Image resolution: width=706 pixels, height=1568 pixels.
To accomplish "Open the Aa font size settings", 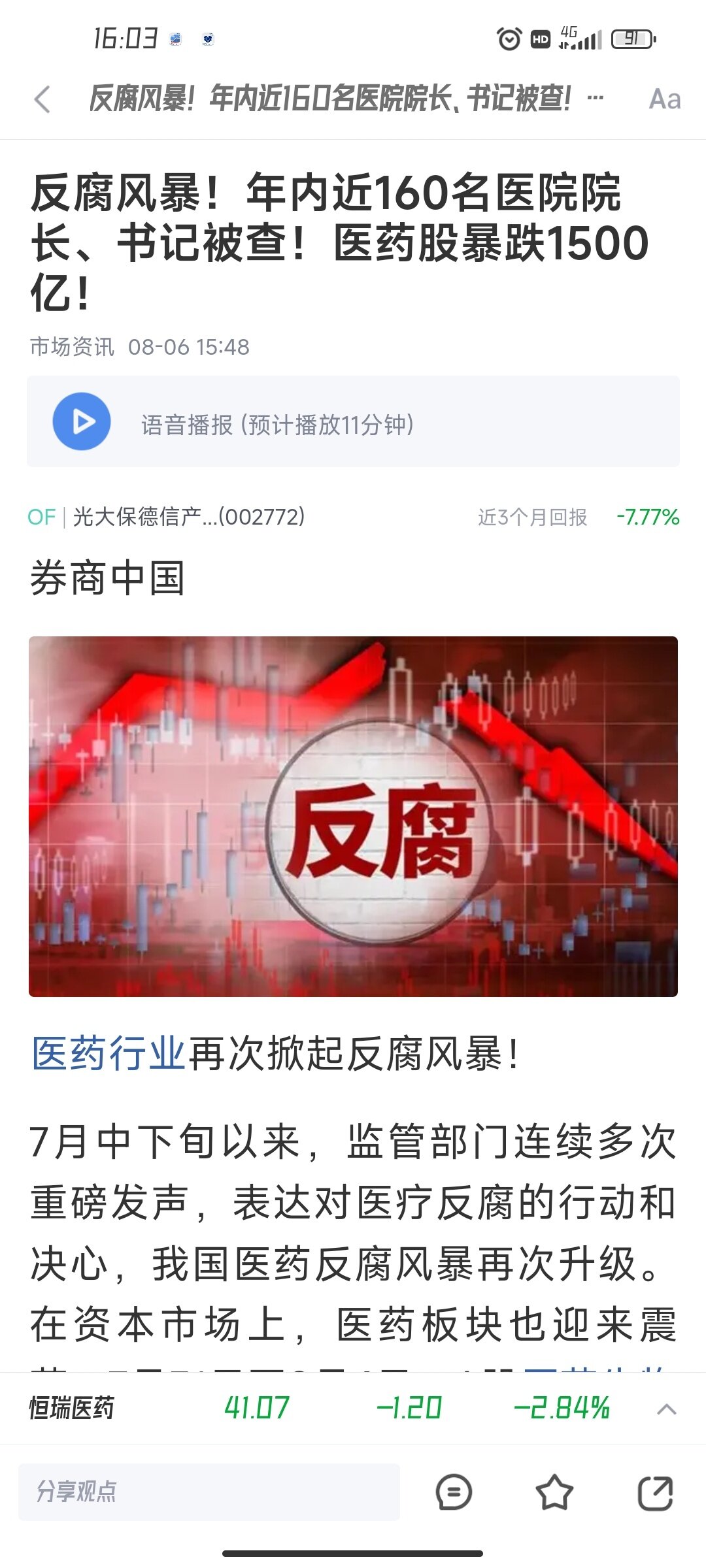I will [x=664, y=99].
